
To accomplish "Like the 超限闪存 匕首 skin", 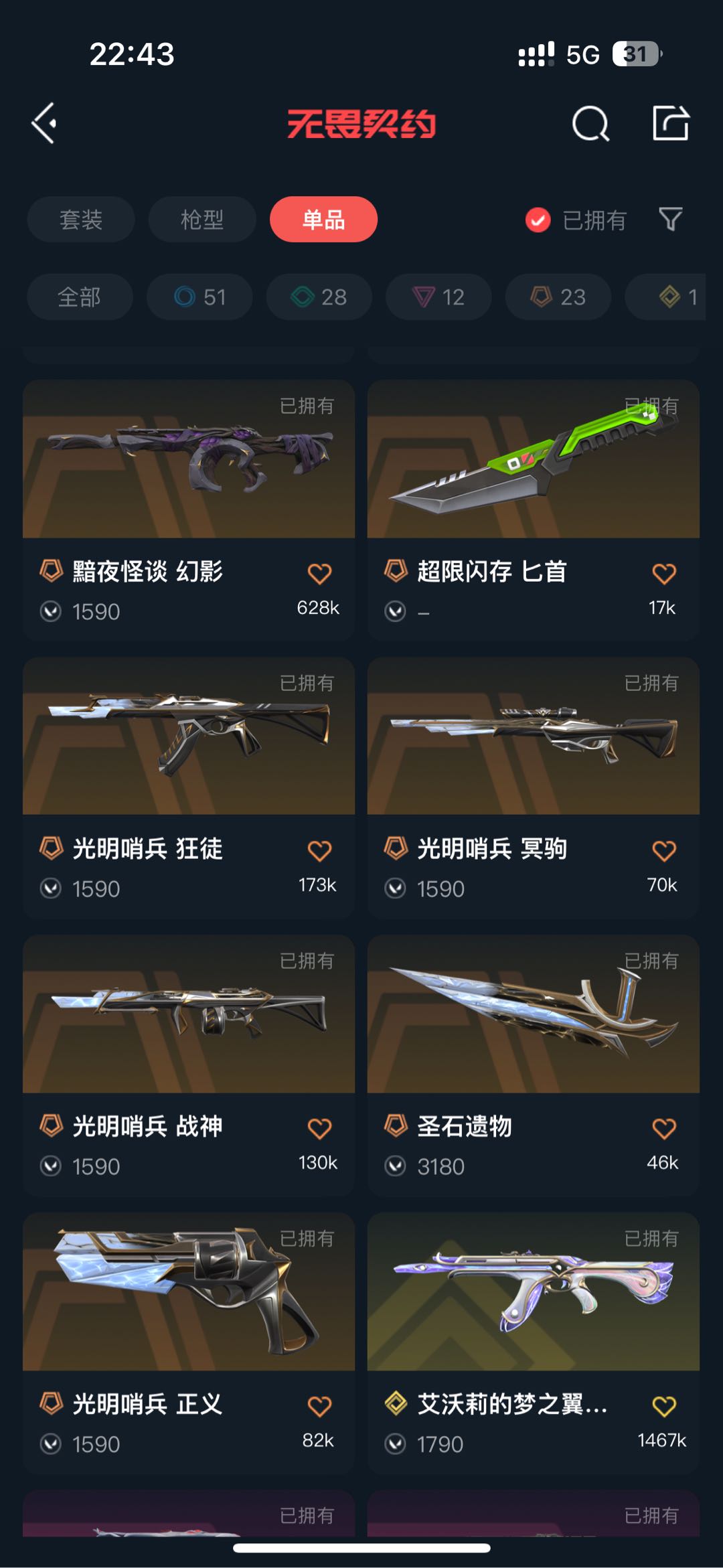I will click(663, 574).
